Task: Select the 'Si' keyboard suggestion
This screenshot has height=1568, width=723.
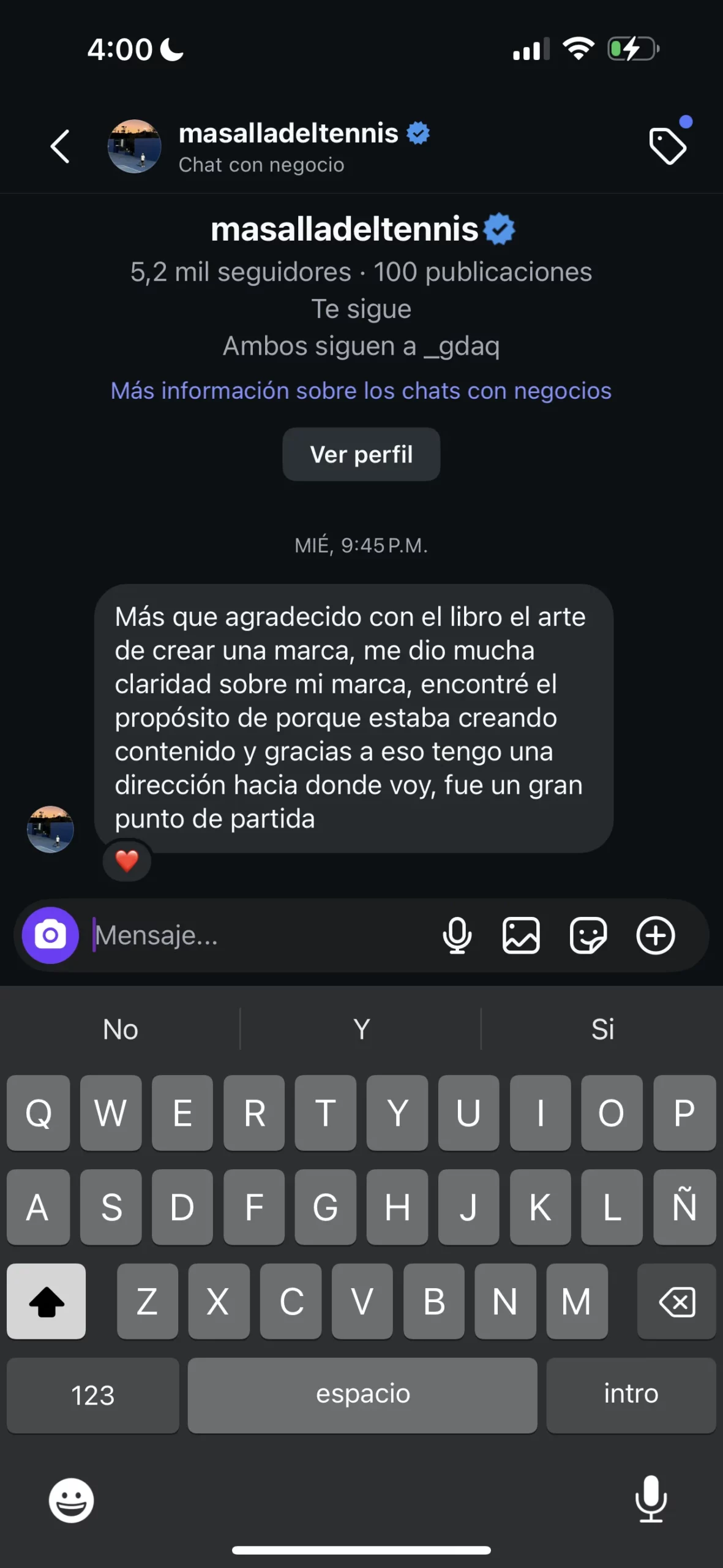Action: pyautogui.click(x=603, y=1030)
